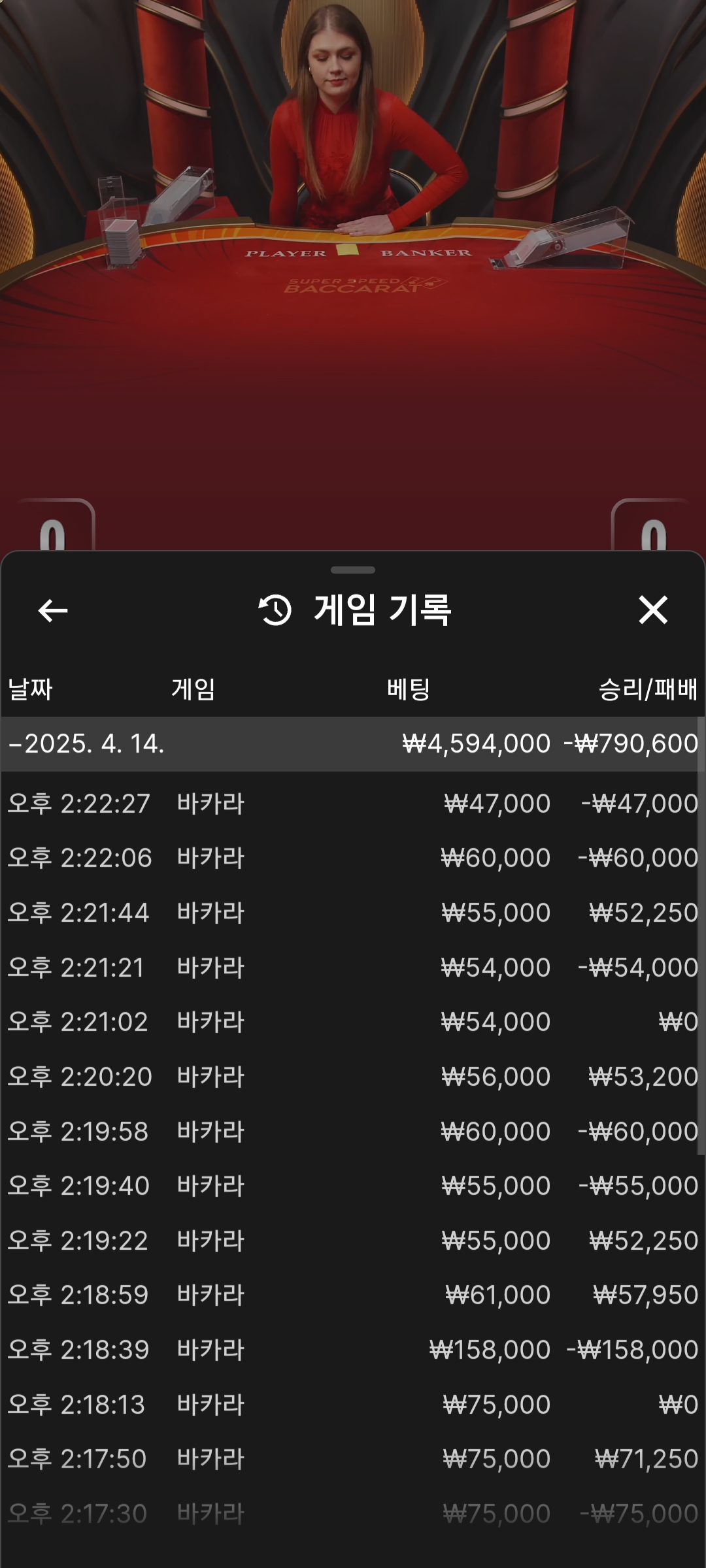Open the 오후 2:20:20 바카라 record
The height and width of the screenshot is (1568, 706).
tap(353, 1077)
